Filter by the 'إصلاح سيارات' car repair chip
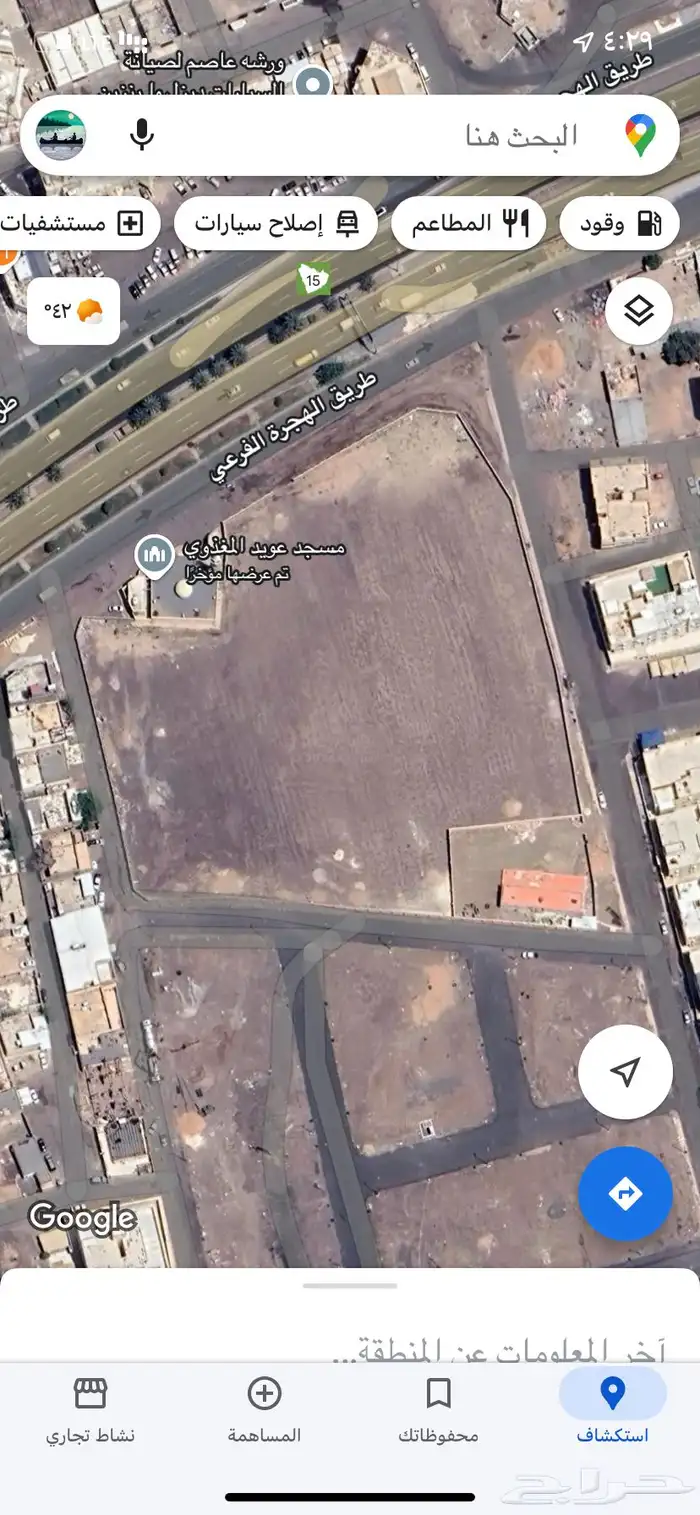 (x=276, y=223)
